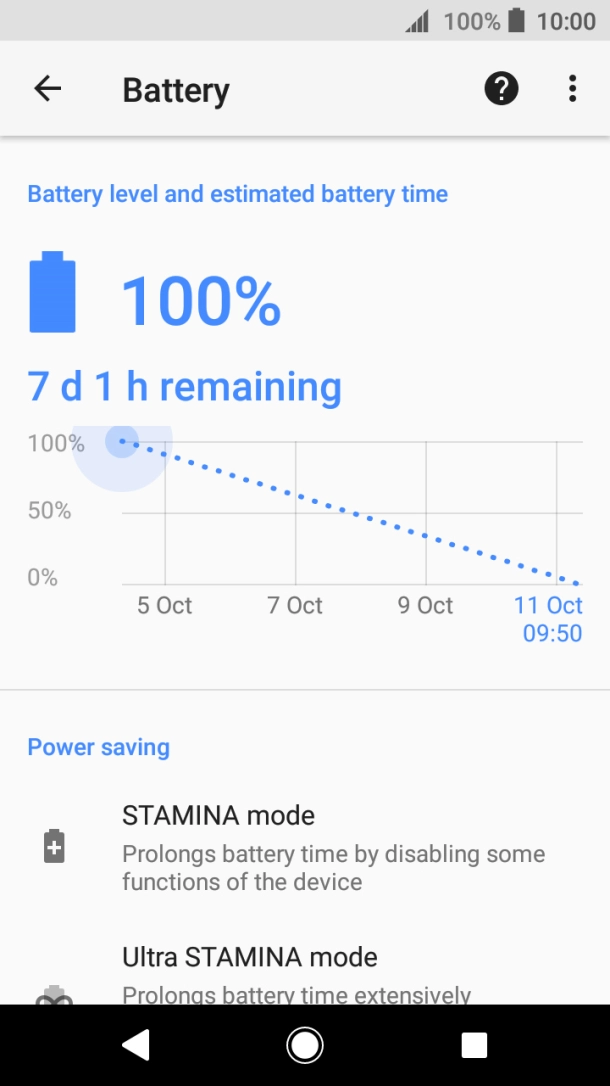Open the recent apps view
The height and width of the screenshot is (1086, 610).
(x=473, y=1045)
